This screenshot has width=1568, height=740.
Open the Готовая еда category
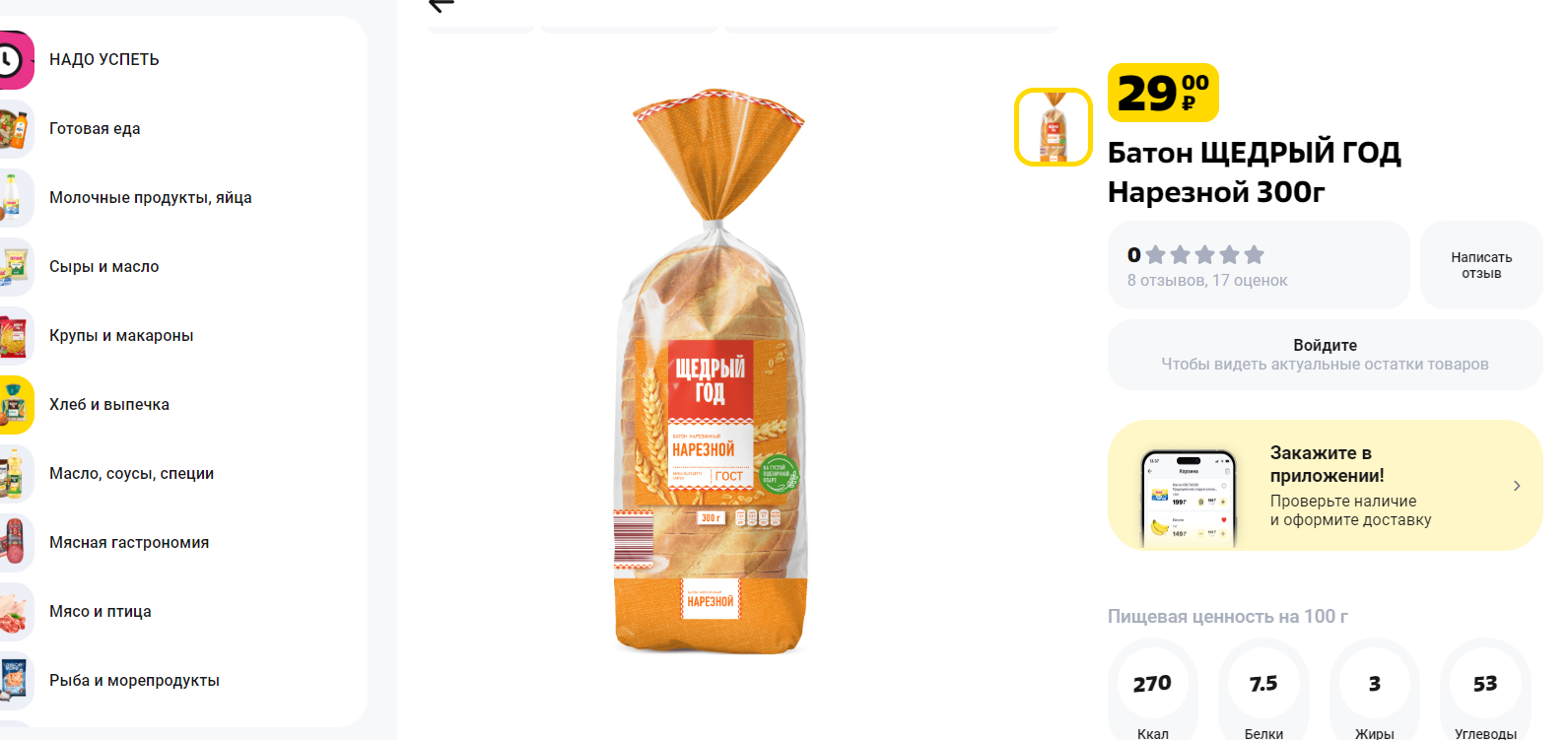(x=95, y=129)
